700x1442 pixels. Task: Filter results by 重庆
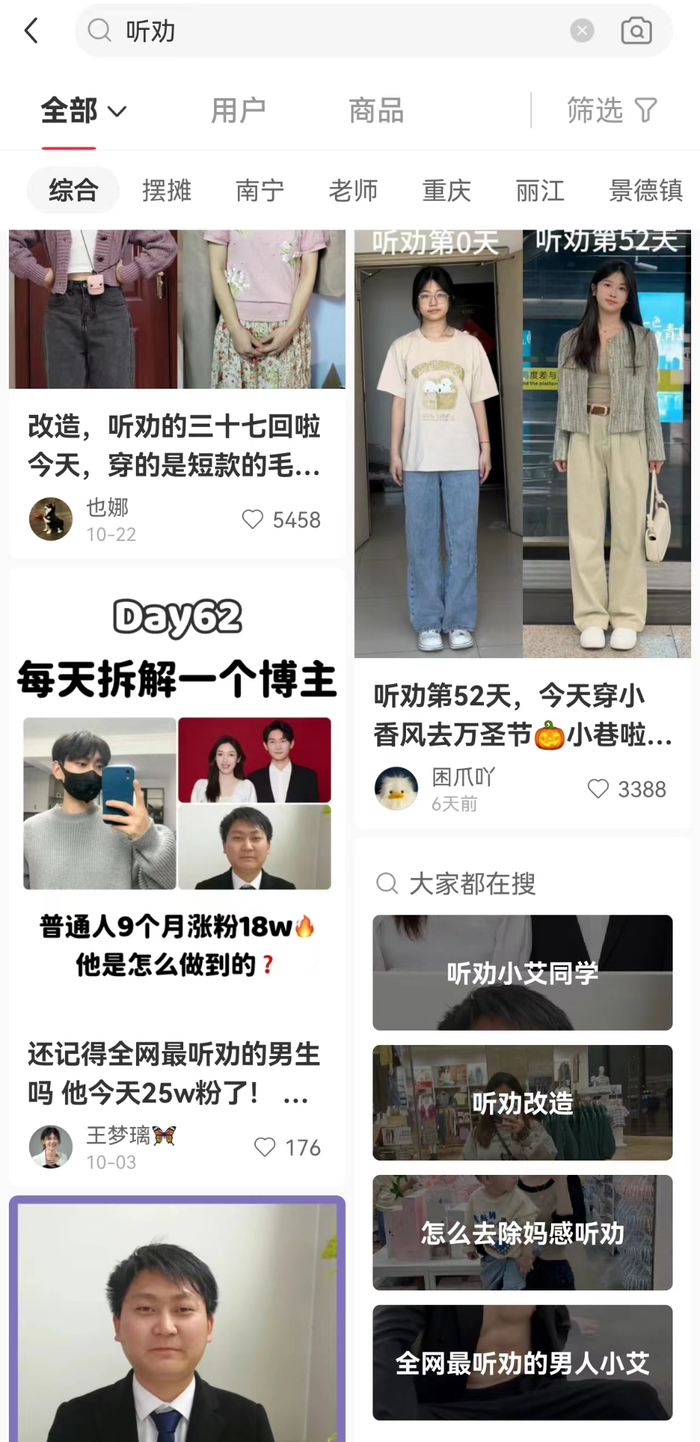tap(446, 190)
